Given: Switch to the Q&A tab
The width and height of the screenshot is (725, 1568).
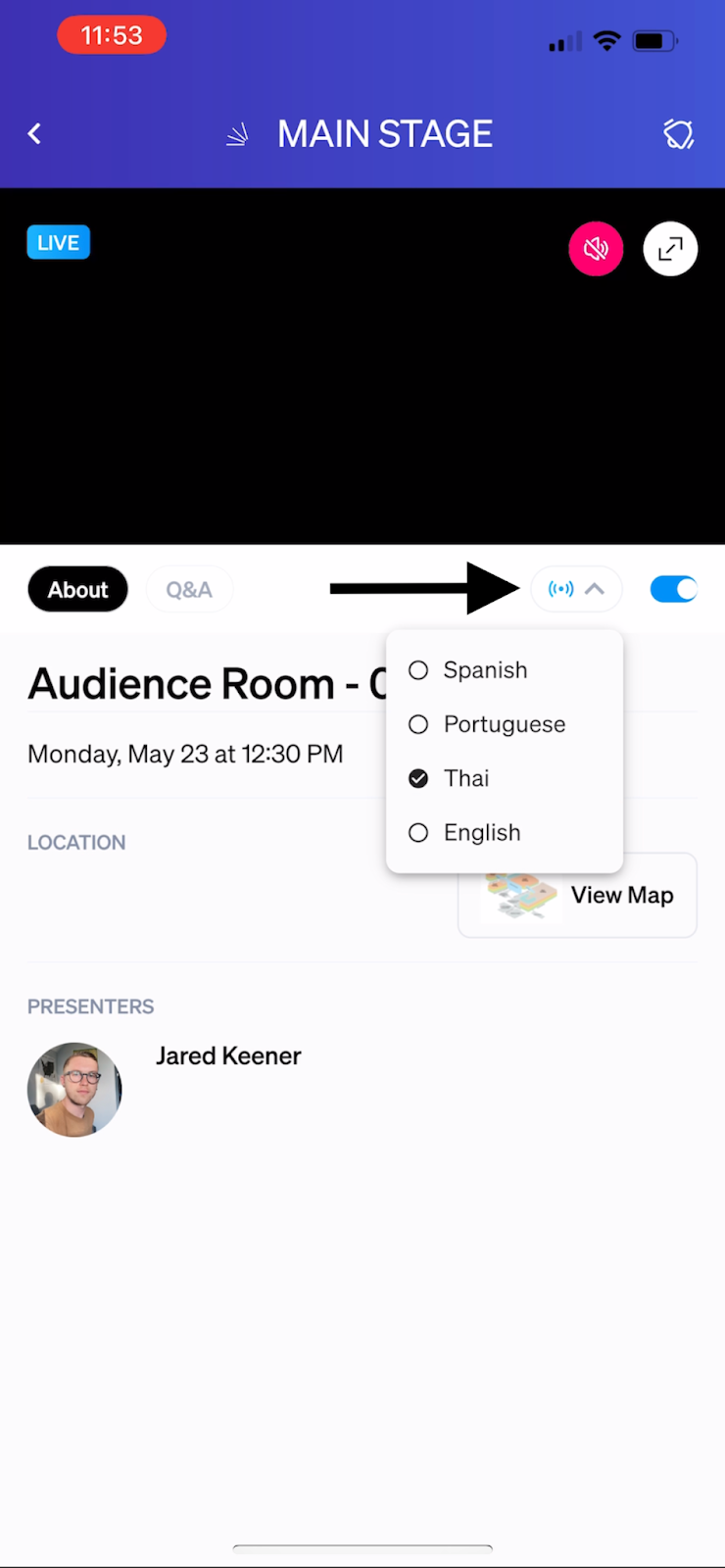Looking at the screenshot, I should [x=189, y=590].
